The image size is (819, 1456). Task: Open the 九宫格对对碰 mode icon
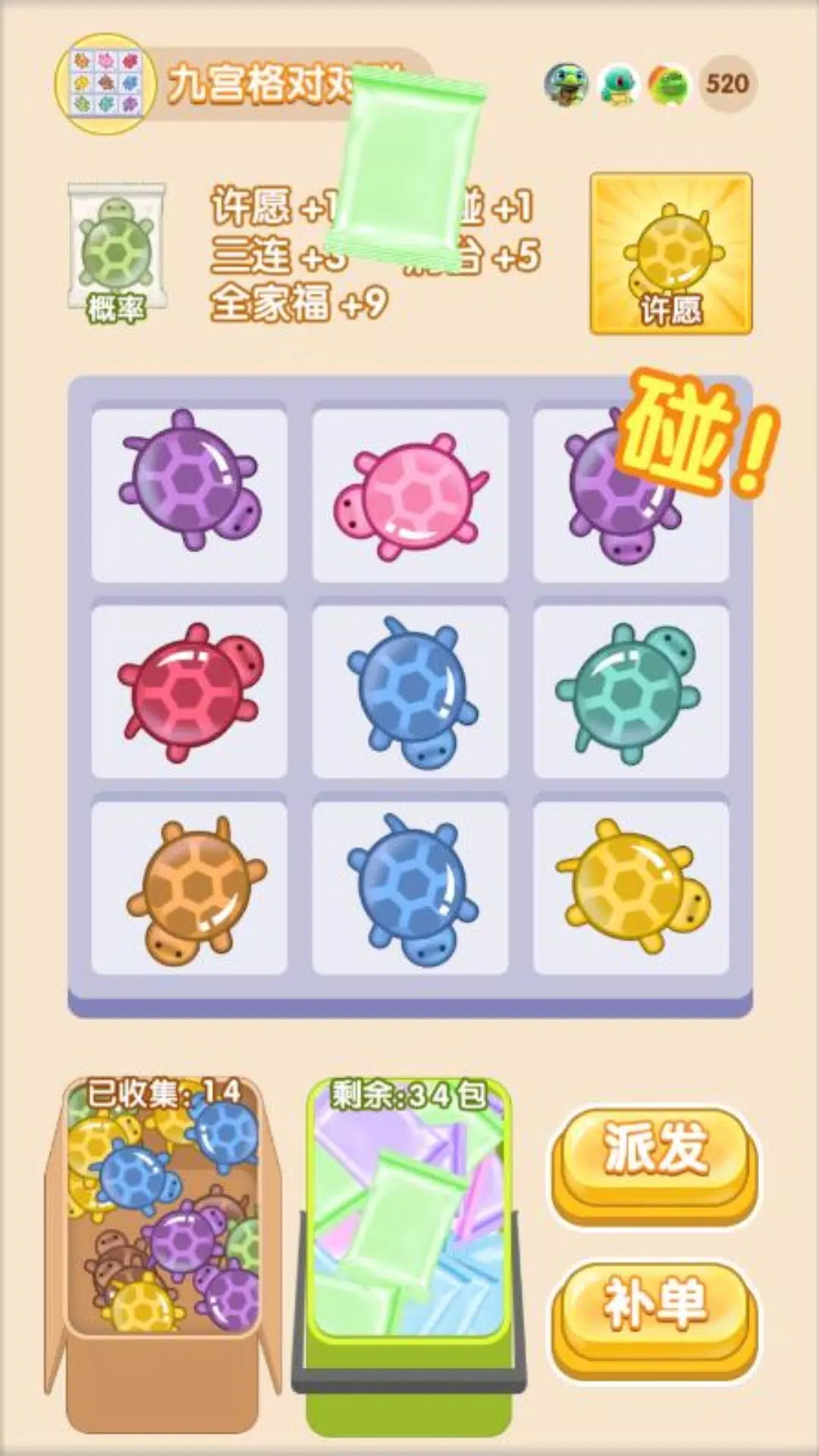tap(107, 83)
